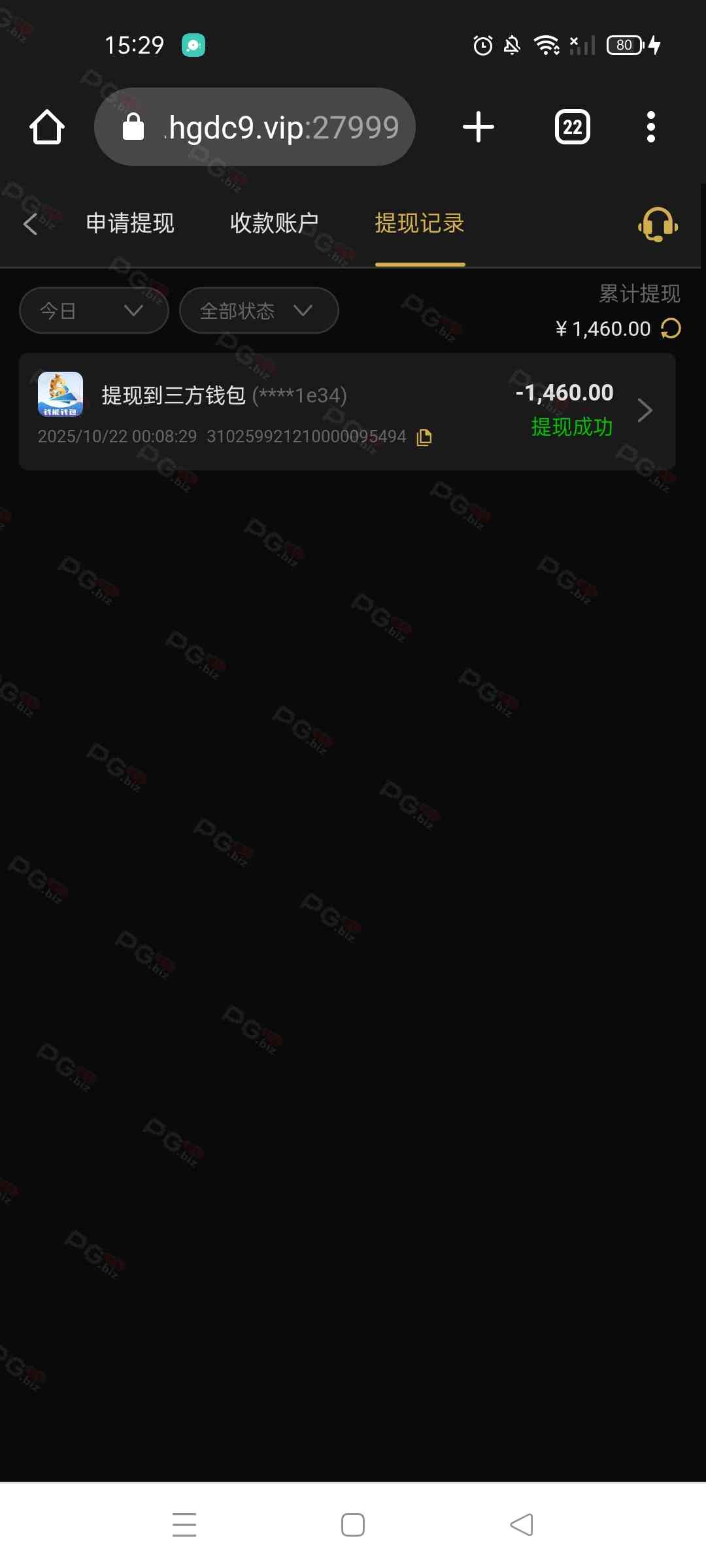This screenshot has width=706, height=1568.
Task: Open a new browser tab
Action: (x=478, y=127)
